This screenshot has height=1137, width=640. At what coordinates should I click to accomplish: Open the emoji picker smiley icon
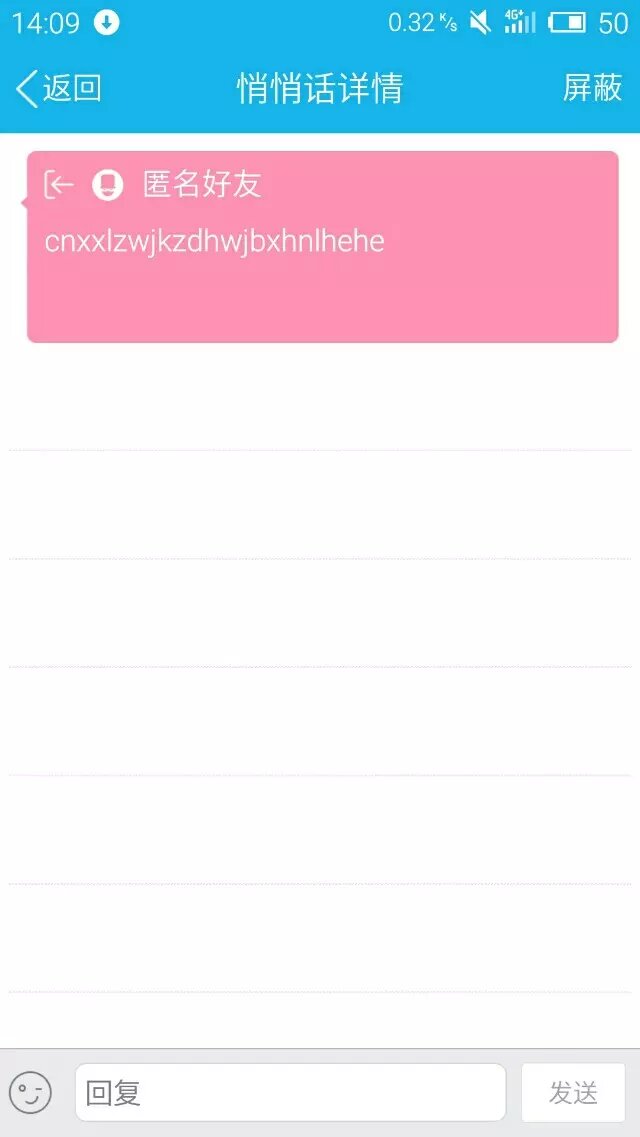(x=30, y=1092)
